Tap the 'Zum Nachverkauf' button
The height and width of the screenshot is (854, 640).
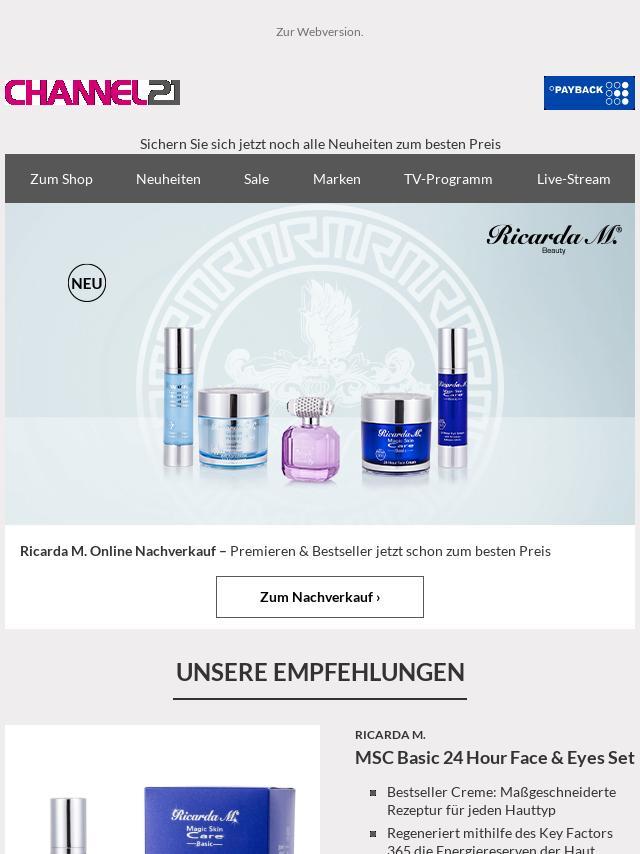(x=320, y=597)
